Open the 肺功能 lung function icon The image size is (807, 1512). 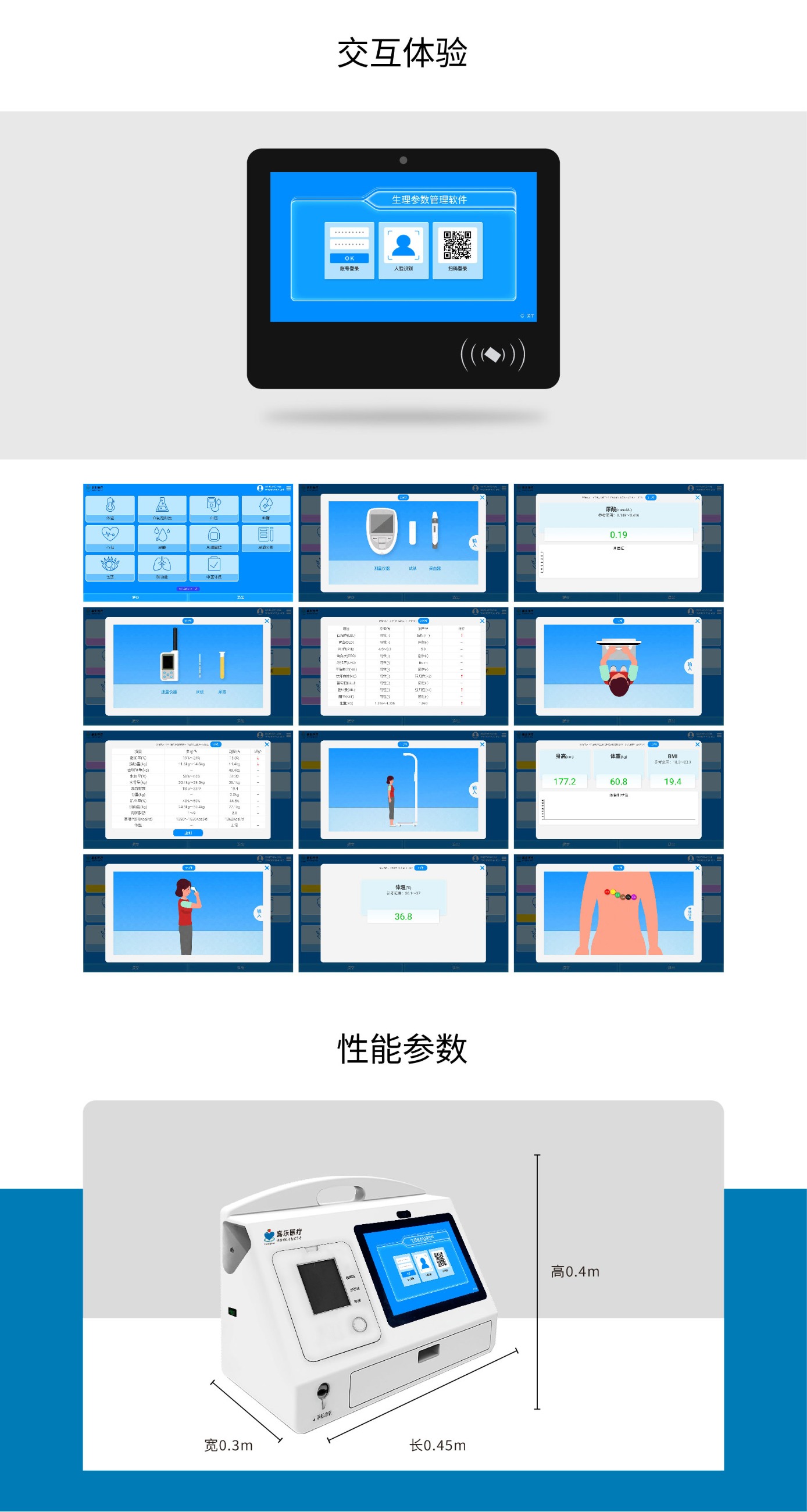coord(163,564)
